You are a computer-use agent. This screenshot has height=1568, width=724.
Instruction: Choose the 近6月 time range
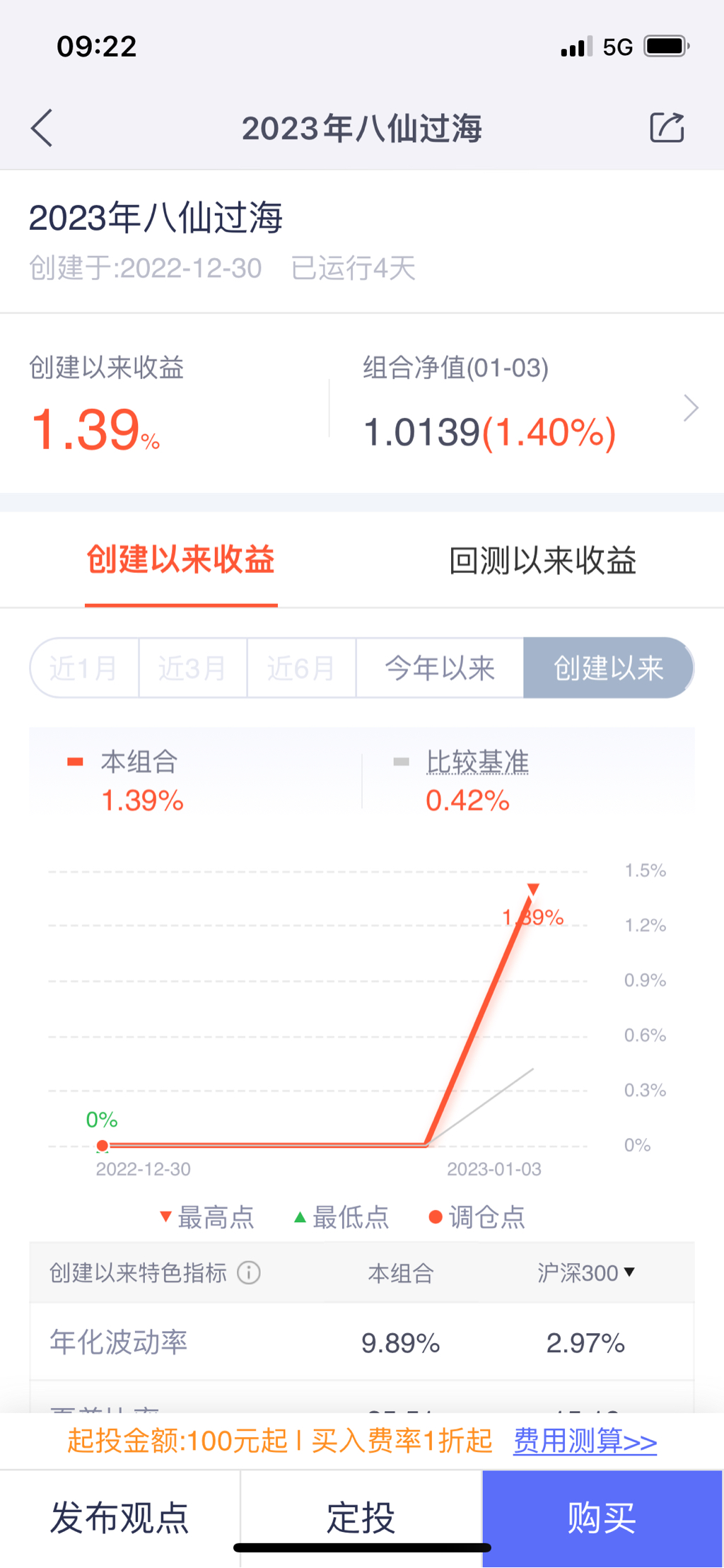[x=301, y=668]
